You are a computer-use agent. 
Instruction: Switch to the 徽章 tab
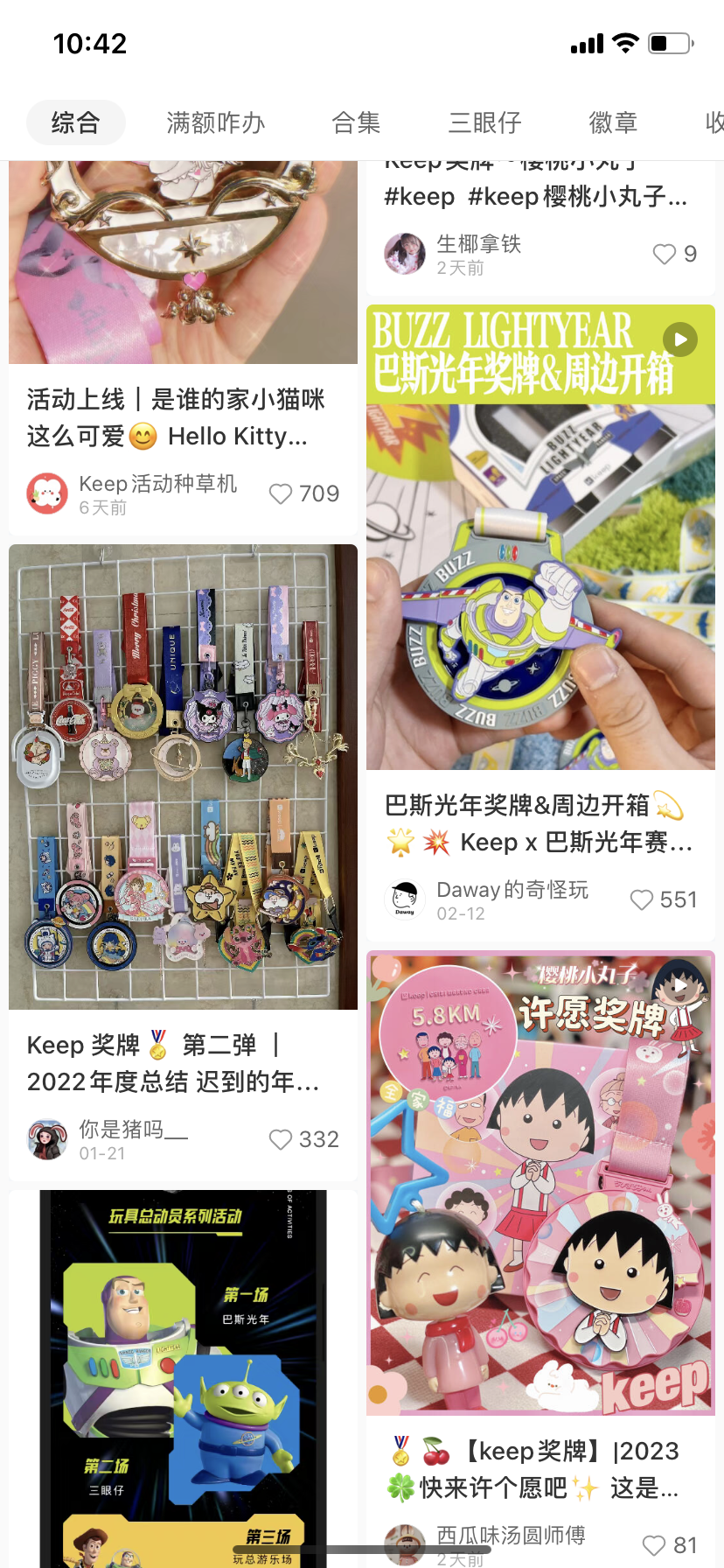612,122
